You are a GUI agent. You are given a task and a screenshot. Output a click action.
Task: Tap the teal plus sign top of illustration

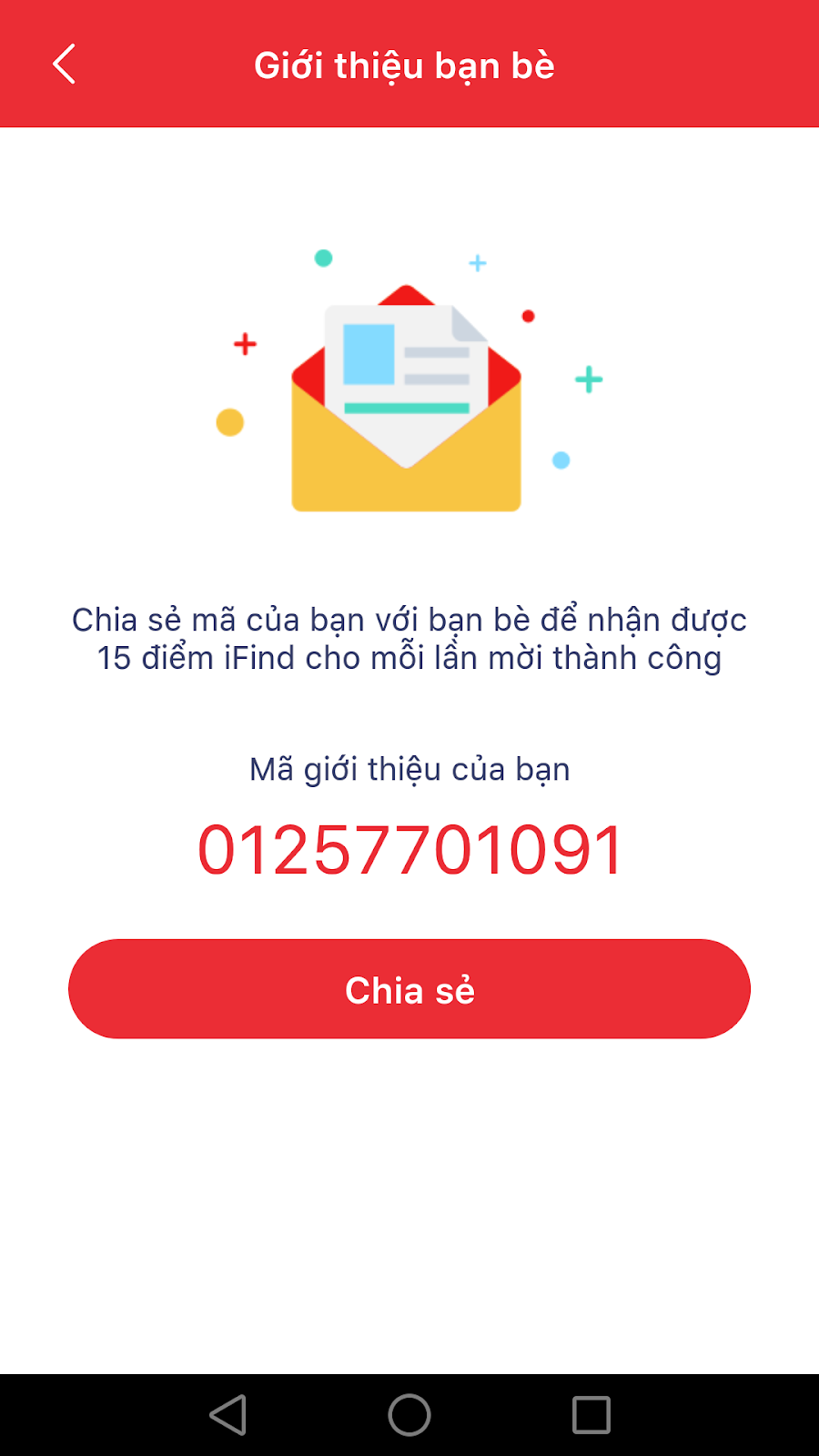[477, 263]
